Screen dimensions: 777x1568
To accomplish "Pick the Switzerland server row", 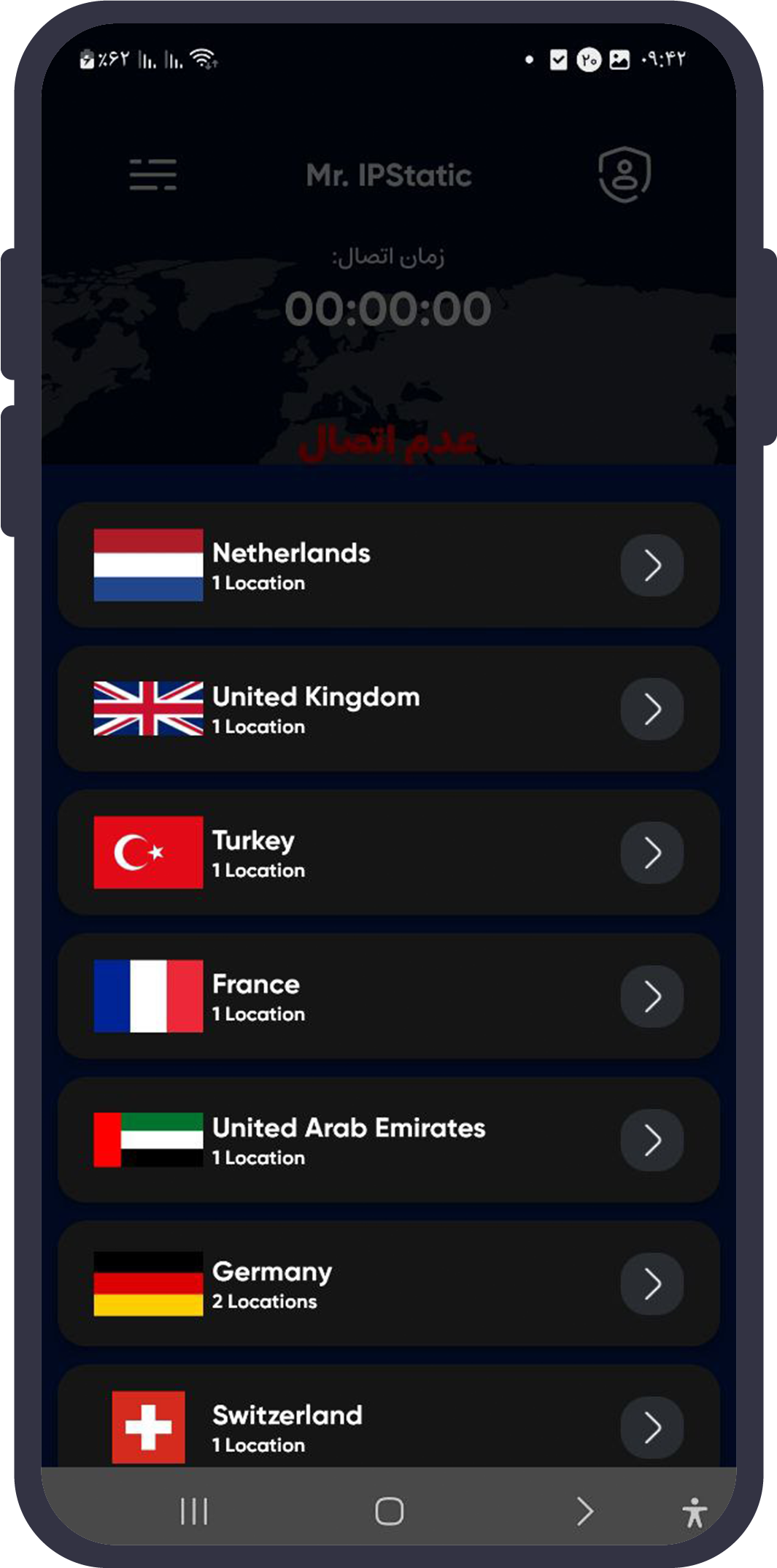I will click(x=388, y=1418).
